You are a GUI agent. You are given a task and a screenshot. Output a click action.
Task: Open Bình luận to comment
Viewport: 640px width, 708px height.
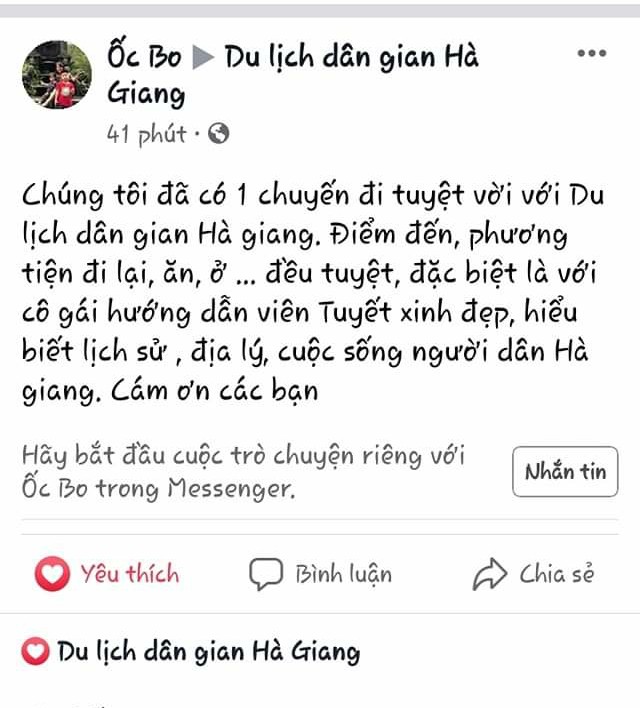(320, 574)
